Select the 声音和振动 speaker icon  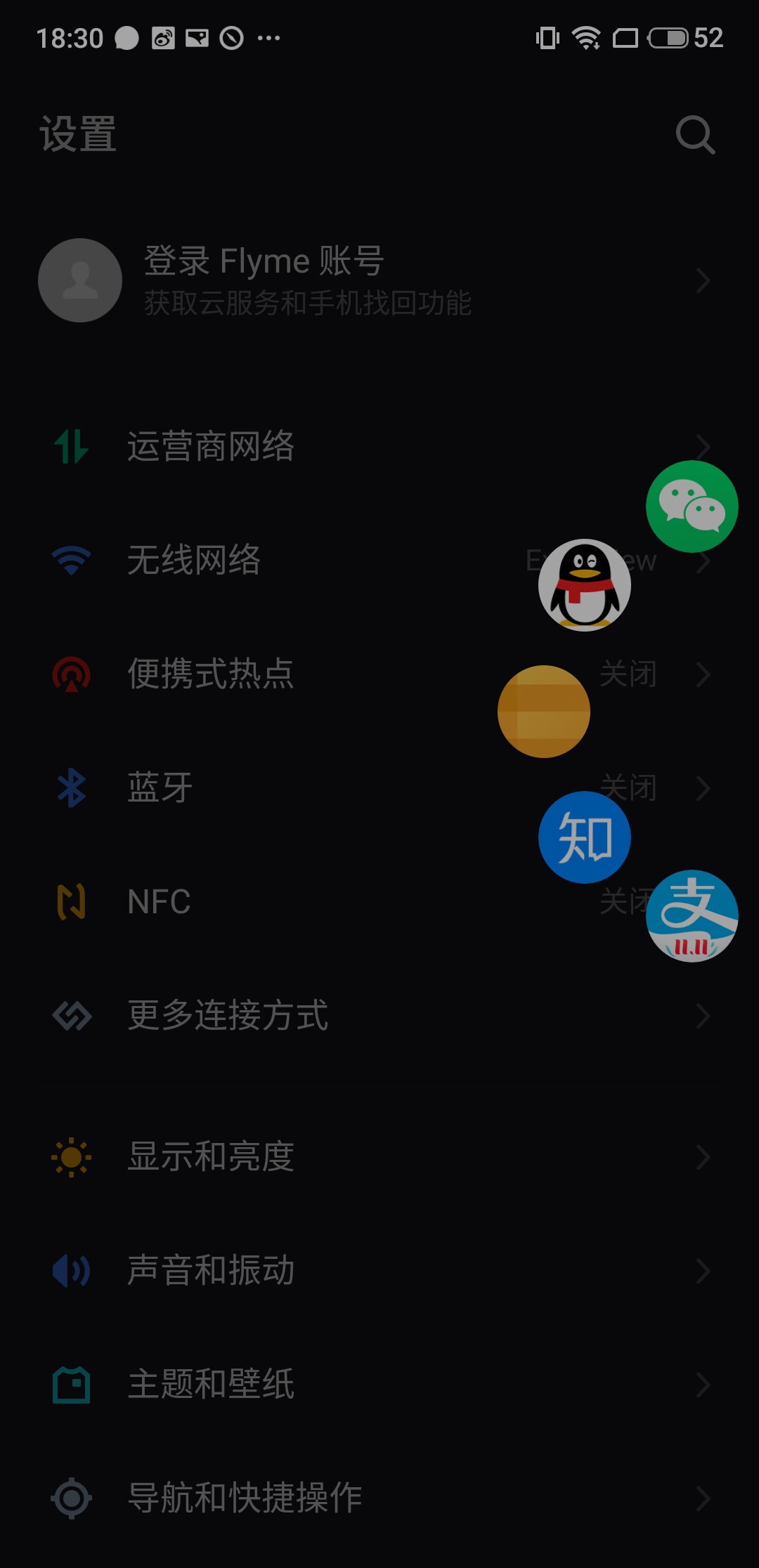(x=70, y=1272)
